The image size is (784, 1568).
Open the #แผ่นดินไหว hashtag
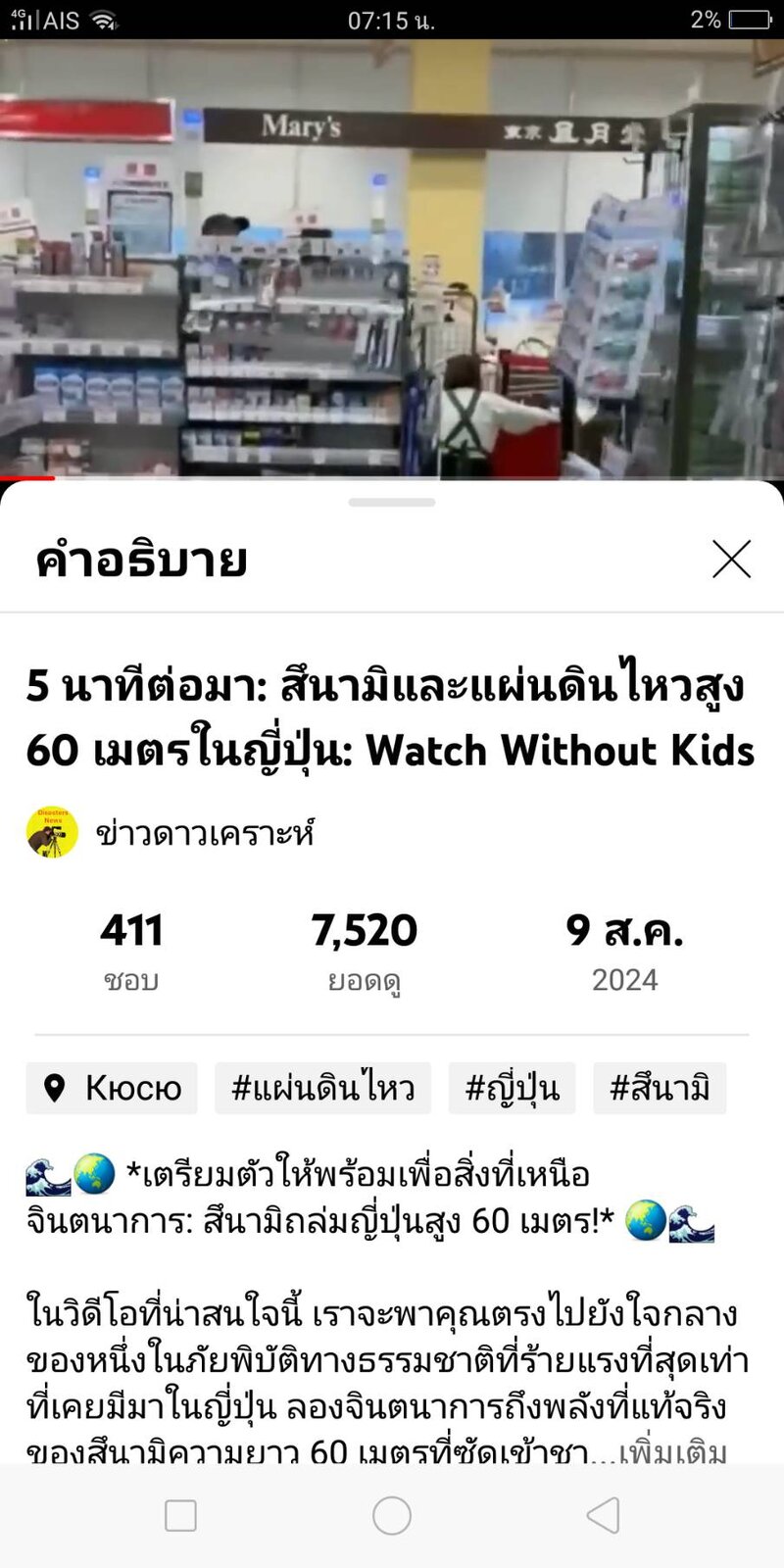[x=323, y=1088]
